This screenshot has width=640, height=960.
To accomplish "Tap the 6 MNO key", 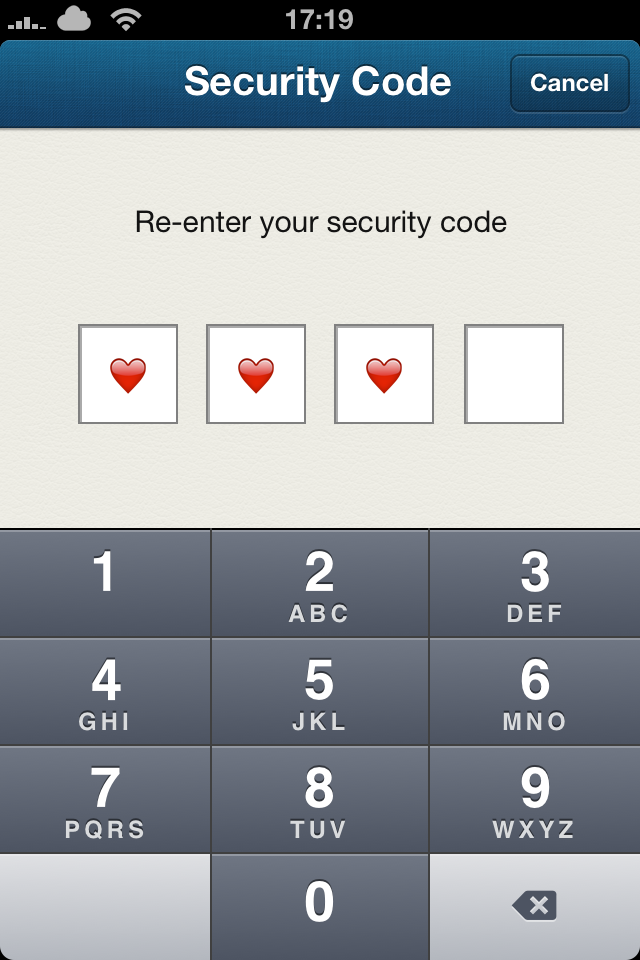I will (535, 692).
